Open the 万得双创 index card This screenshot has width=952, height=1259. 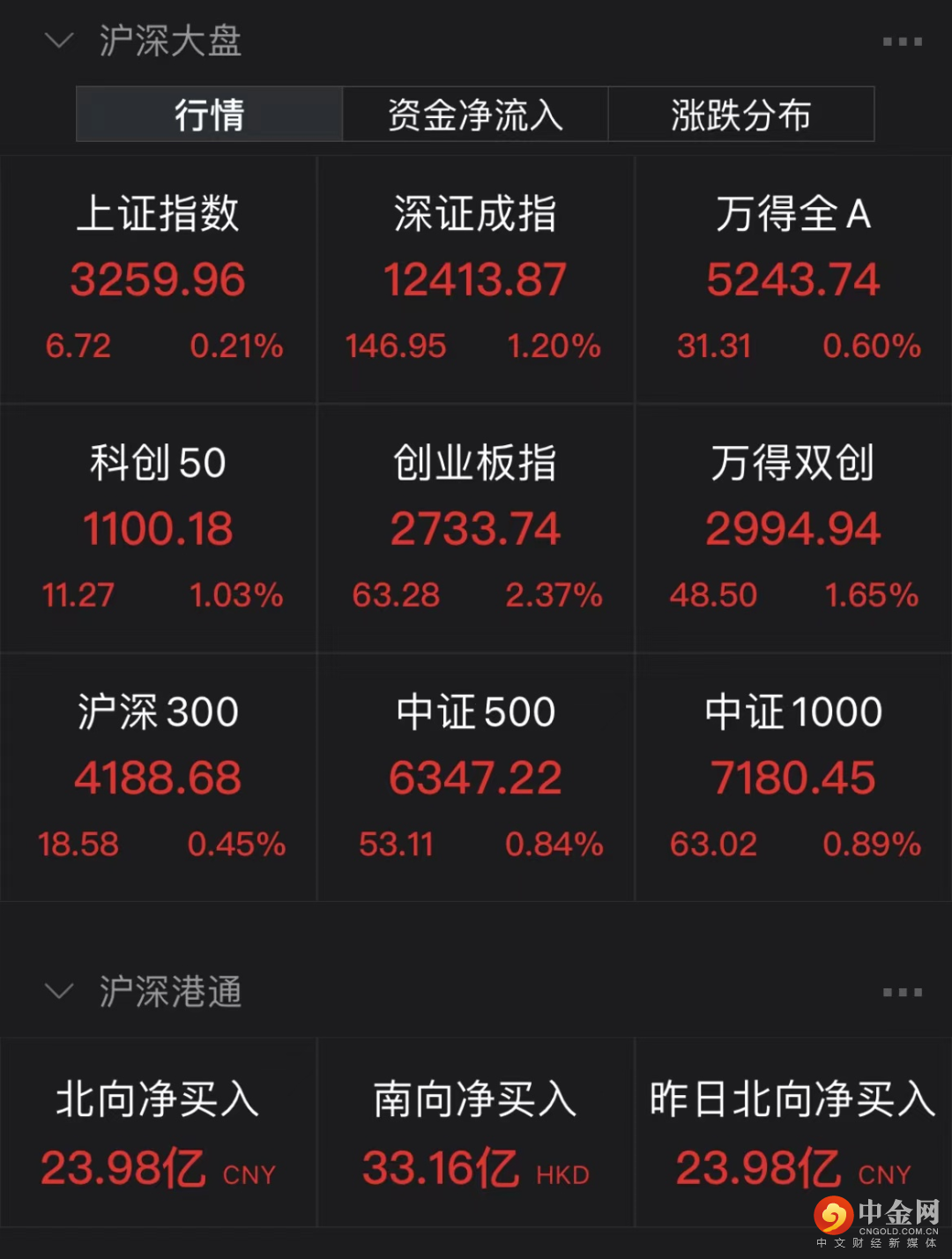[x=793, y=529]
